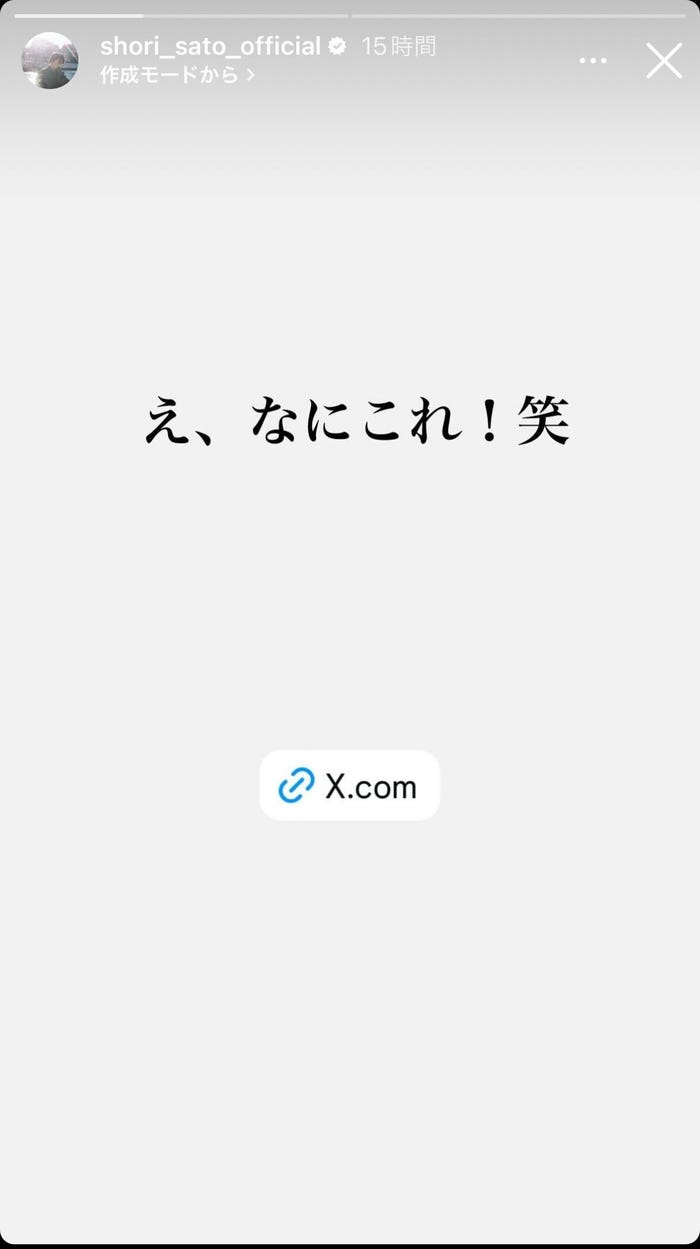Open shori_sato_official's profile picture
Viewport: 700px width, 1249px height.
50,61
